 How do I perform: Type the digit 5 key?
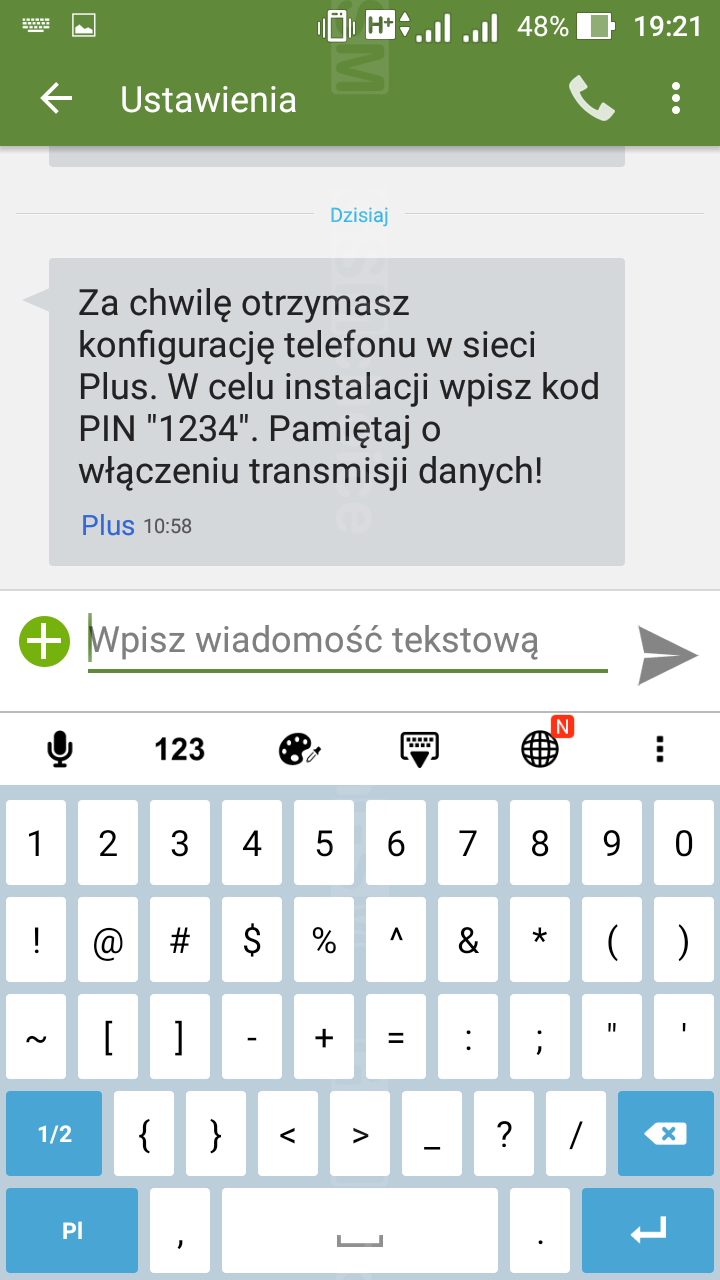(x=324, y=844)
